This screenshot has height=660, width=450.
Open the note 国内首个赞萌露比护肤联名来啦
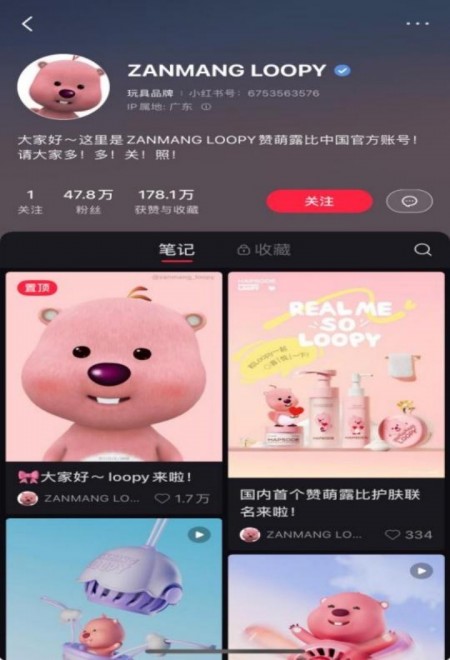[x=336, y=411]
